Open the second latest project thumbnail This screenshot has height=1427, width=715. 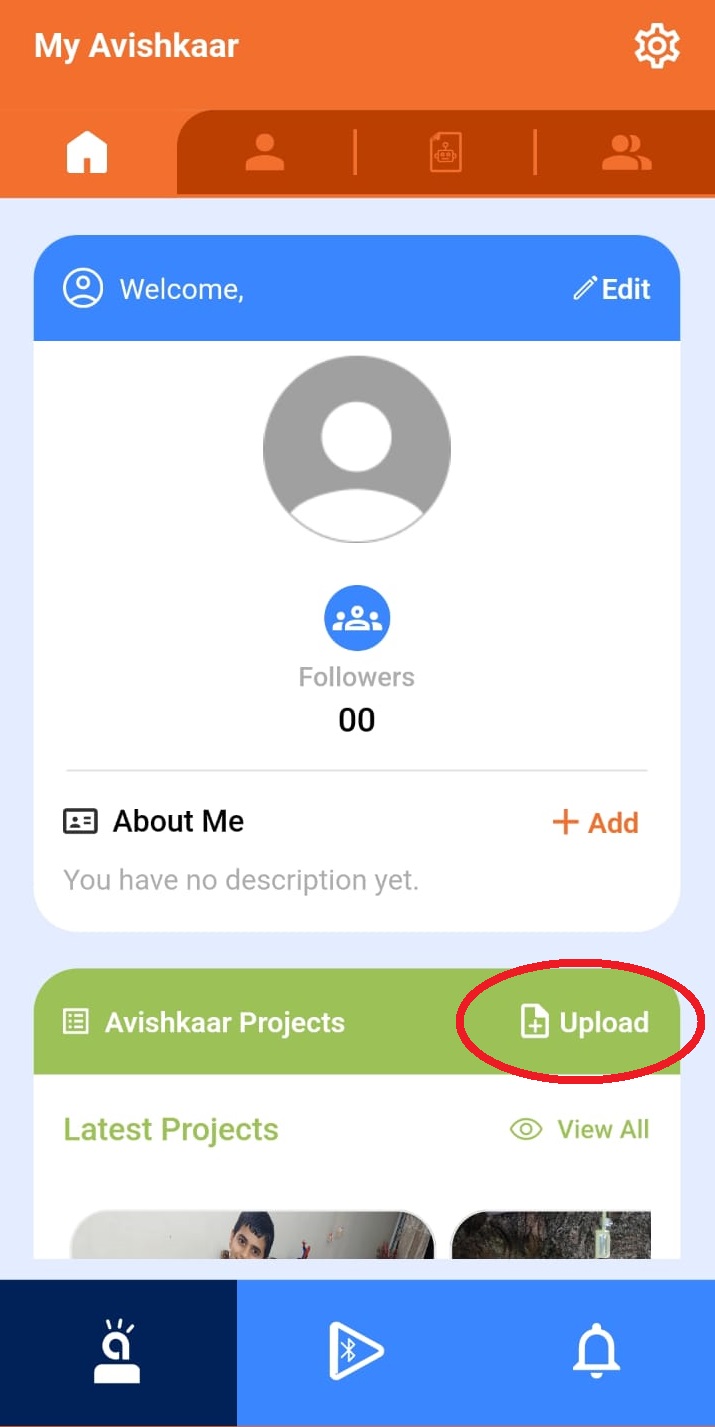pyautogui.click(x=551, y=1234)
